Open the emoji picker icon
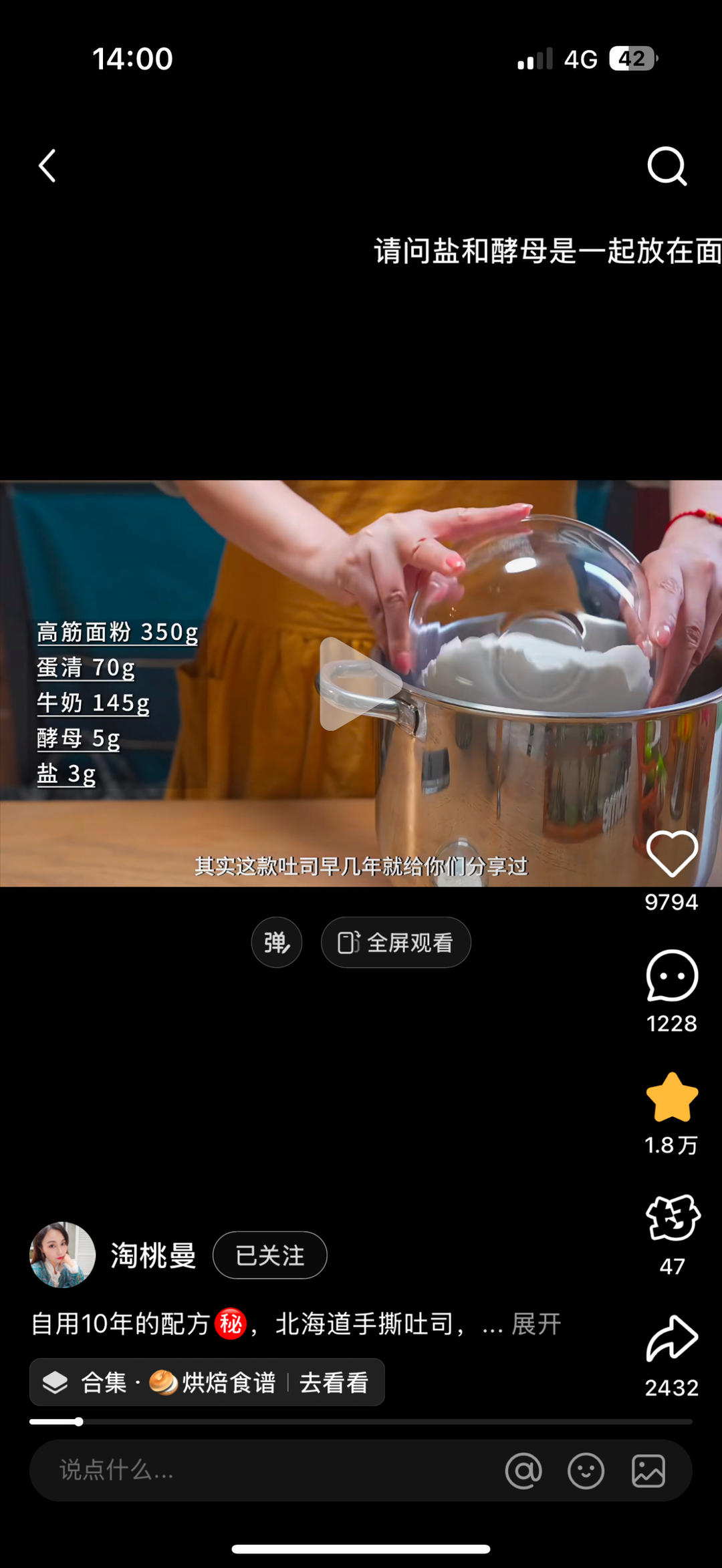722x1568 pixels. [x=586, y=1471]
